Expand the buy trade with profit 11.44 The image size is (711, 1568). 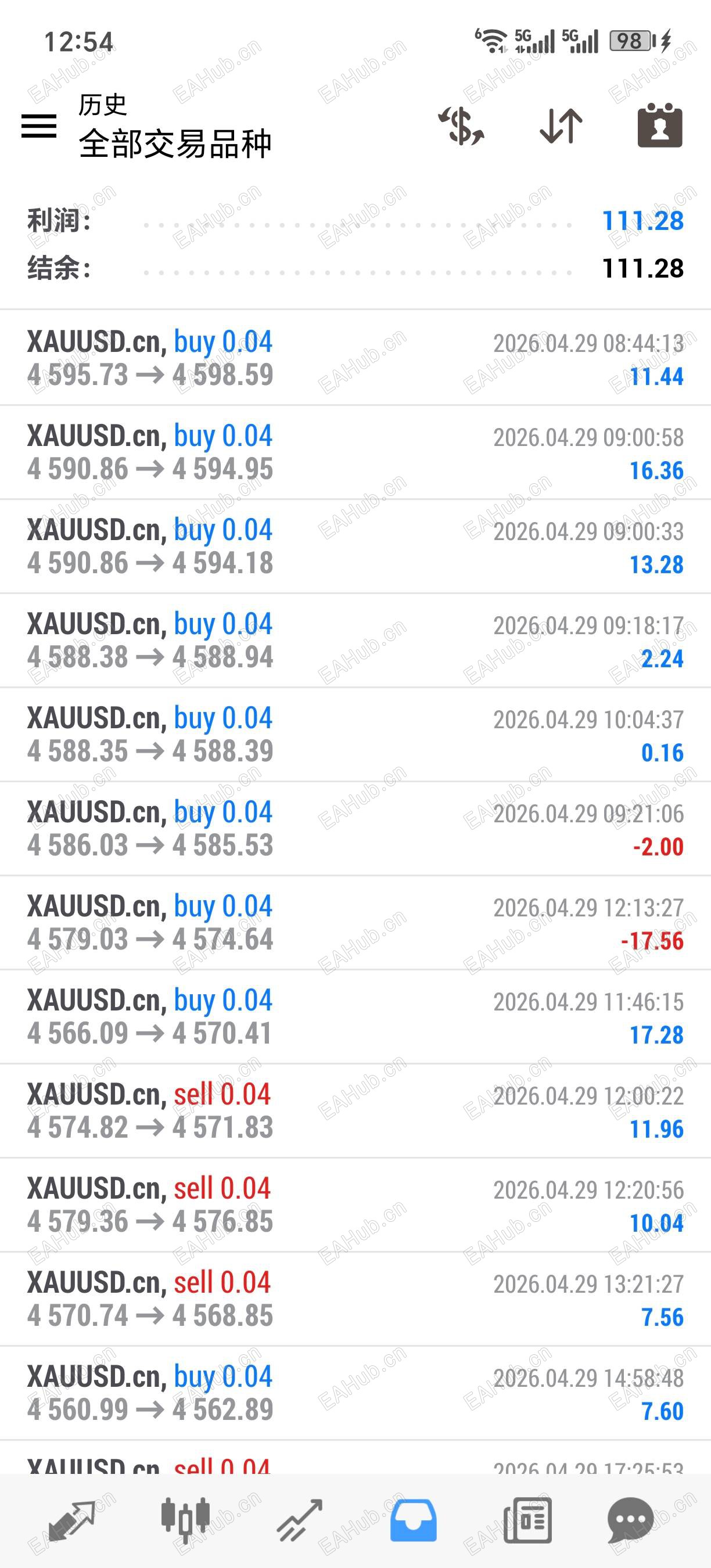coord(355,358)
